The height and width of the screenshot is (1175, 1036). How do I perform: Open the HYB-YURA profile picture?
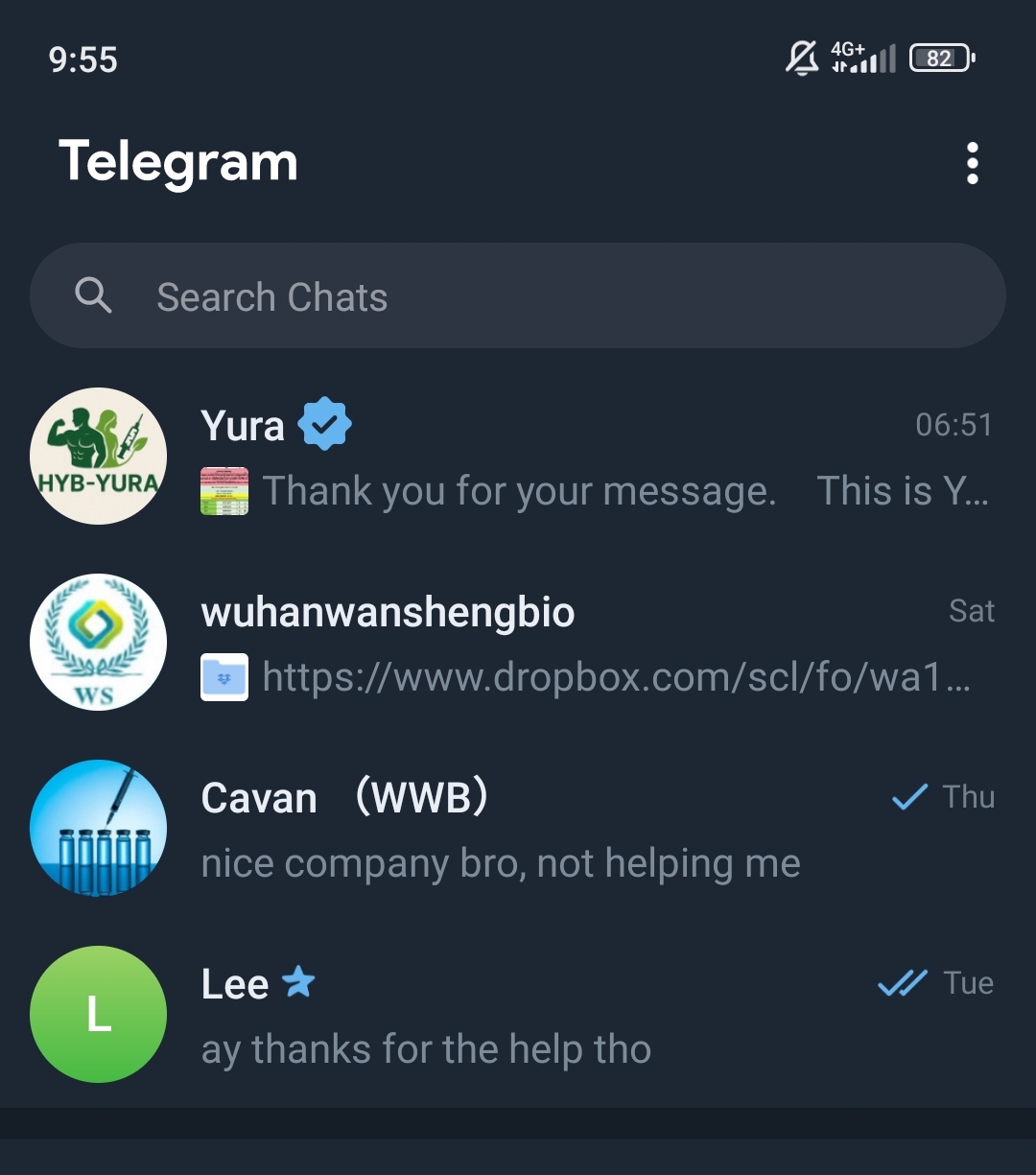pos(98,457)
